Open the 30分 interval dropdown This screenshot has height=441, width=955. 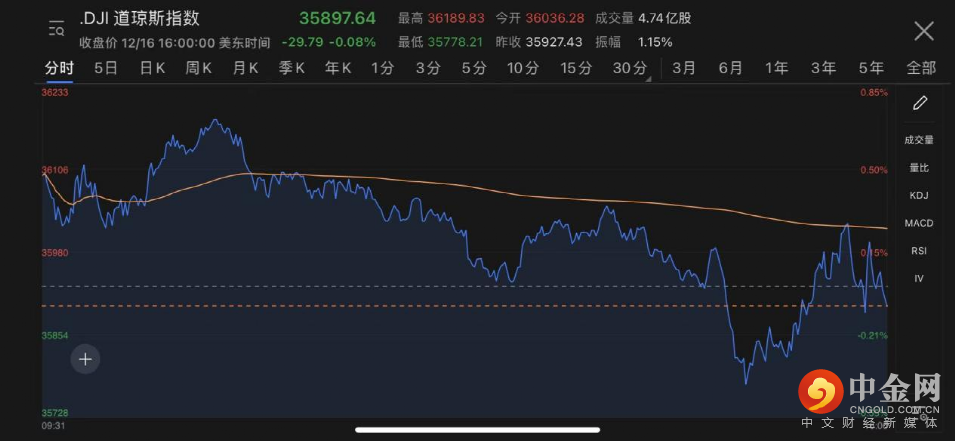pyautogui.click(x=630, y=68)
